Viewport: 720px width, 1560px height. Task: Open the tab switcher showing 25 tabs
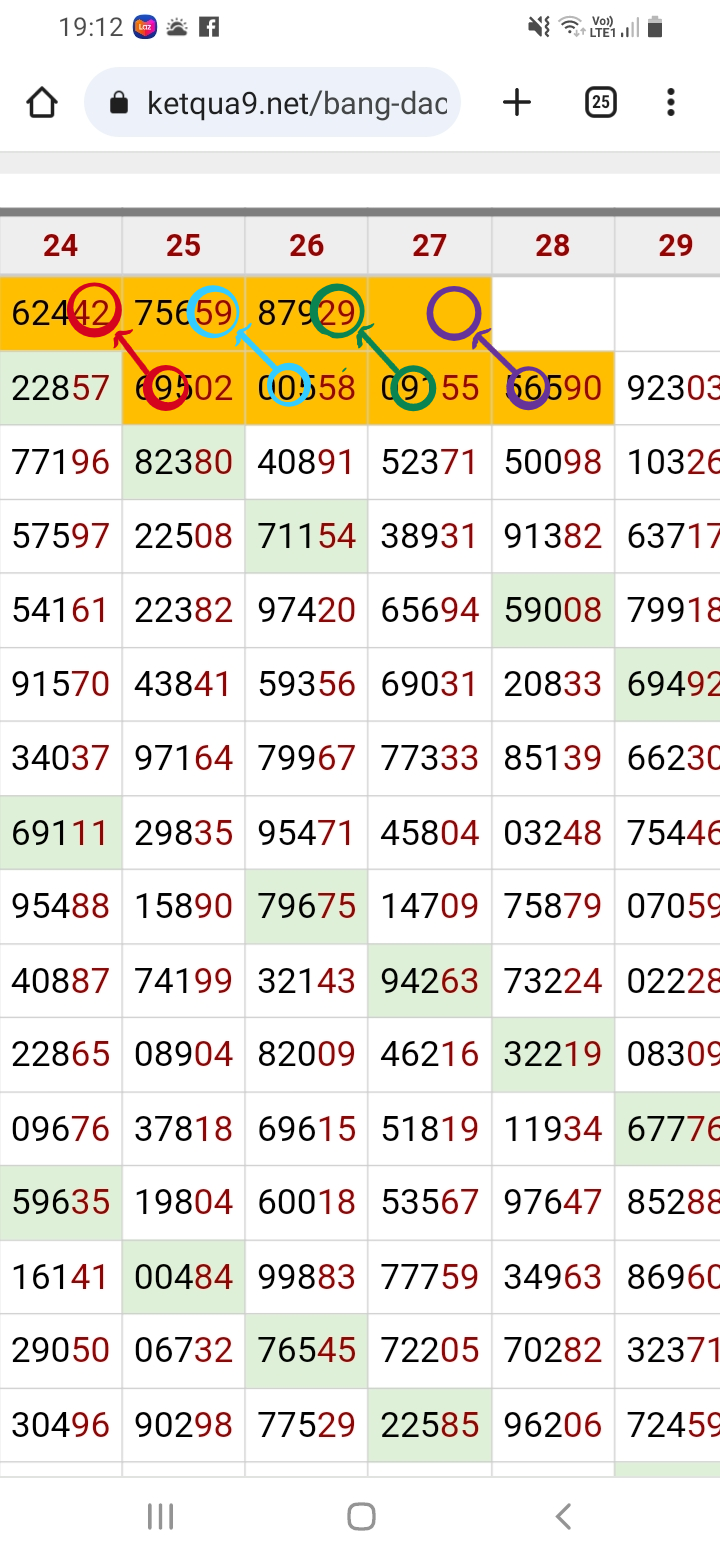(x=600, y=102)
